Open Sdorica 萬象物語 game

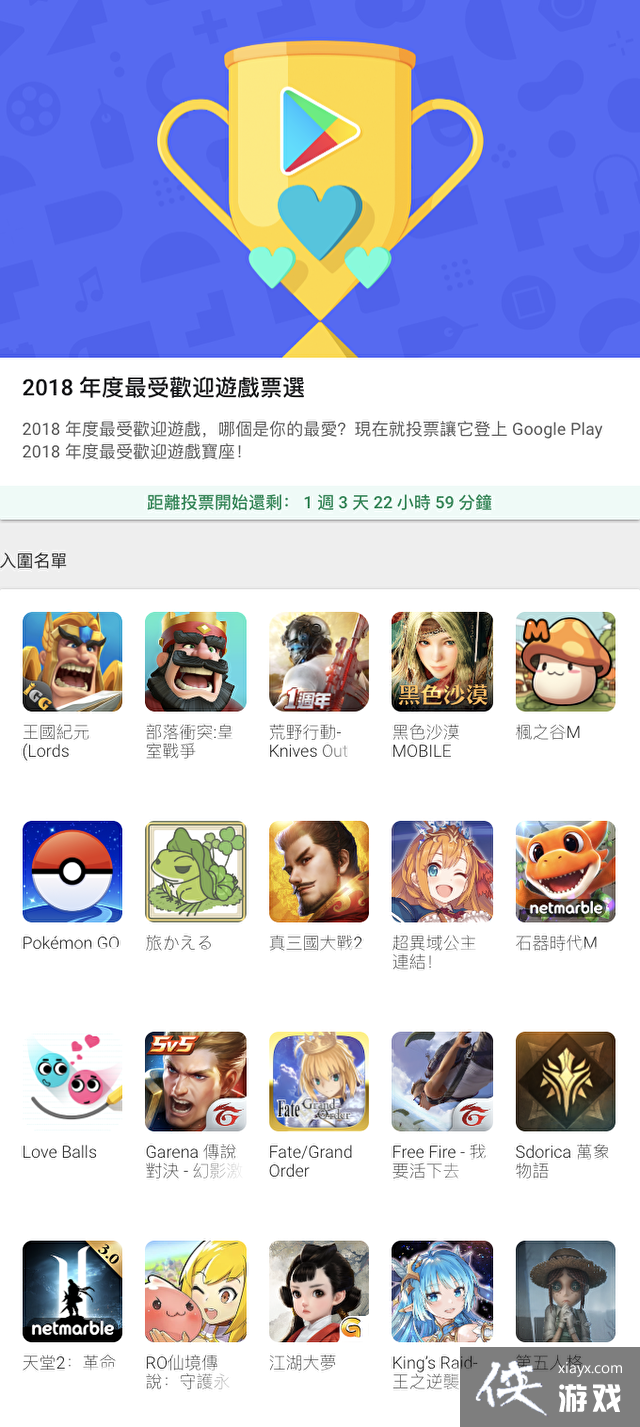[x=565, y=1081]
